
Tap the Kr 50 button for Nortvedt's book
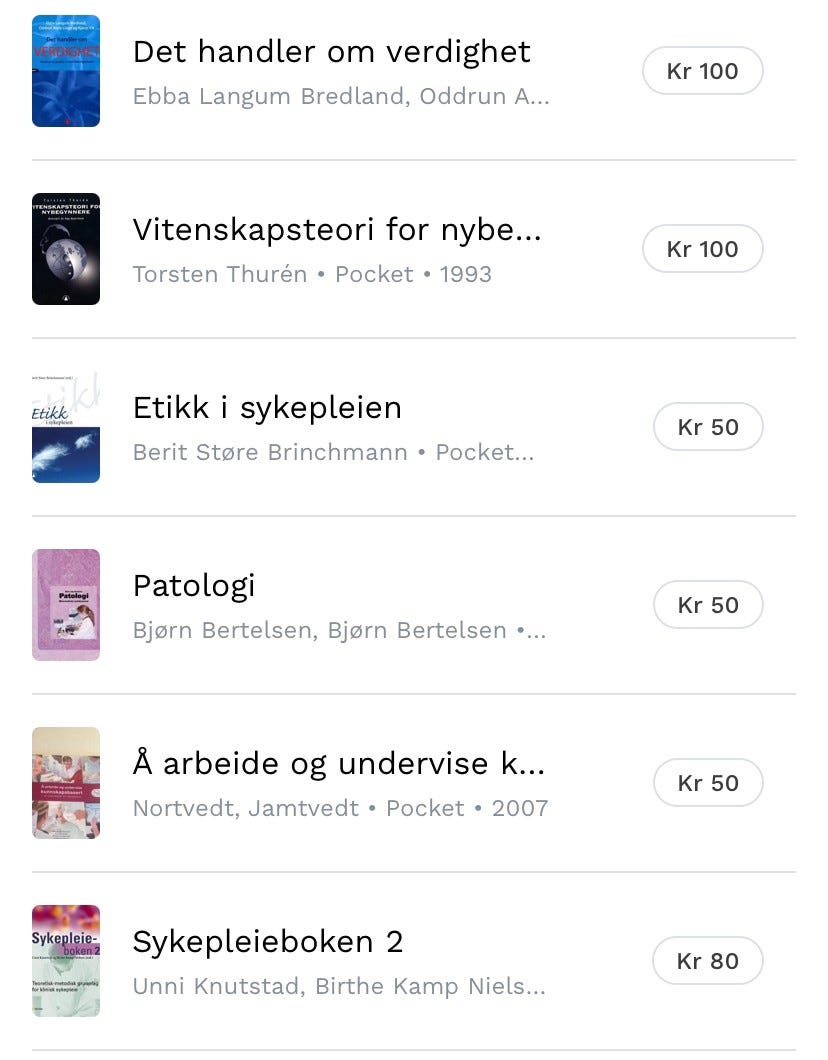pyautogui.click(x=708, y=783)
